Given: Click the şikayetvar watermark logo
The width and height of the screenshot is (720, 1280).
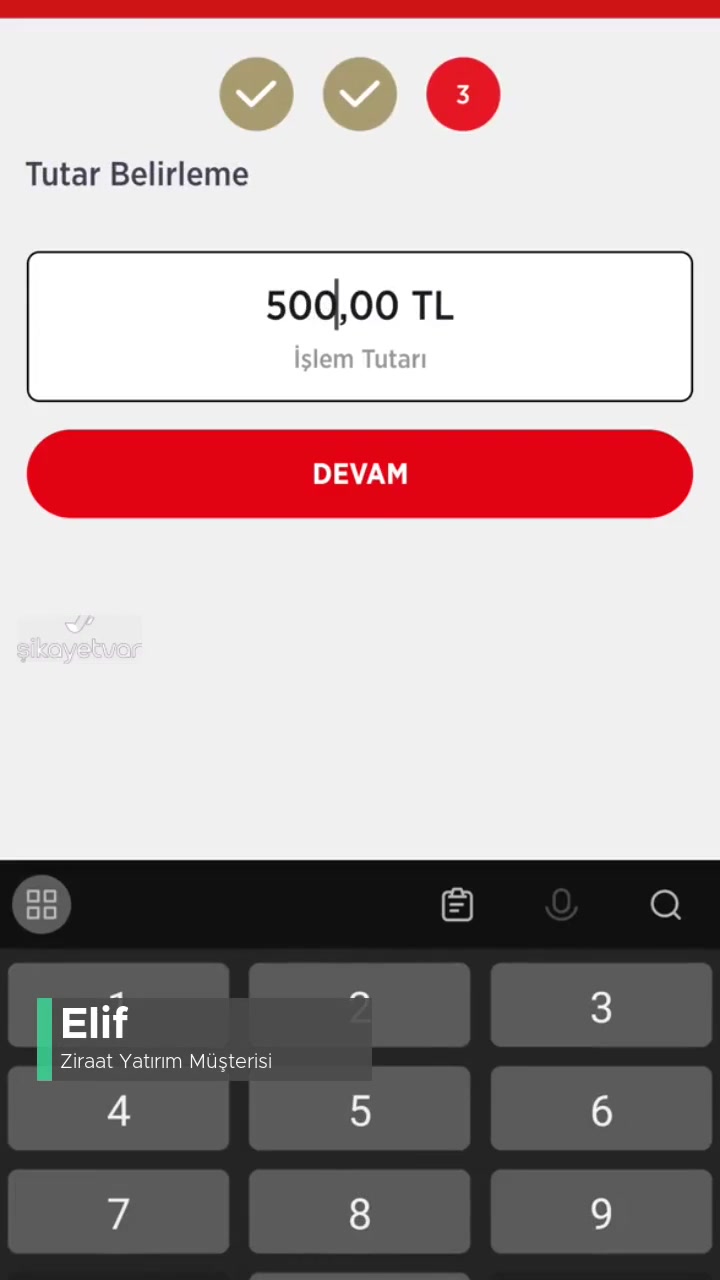Looking at the screenshot, I should coord(79,640).
